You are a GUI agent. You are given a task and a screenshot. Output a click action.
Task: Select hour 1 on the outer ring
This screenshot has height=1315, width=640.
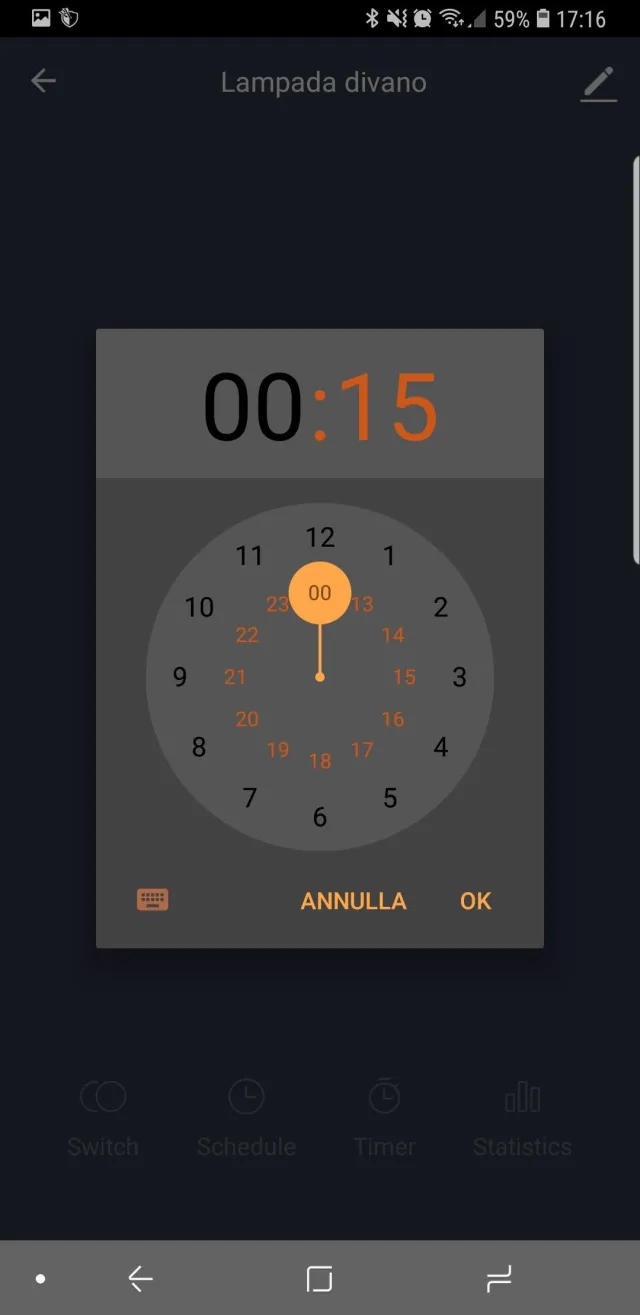pyautogui.click(x=389, y=556)
